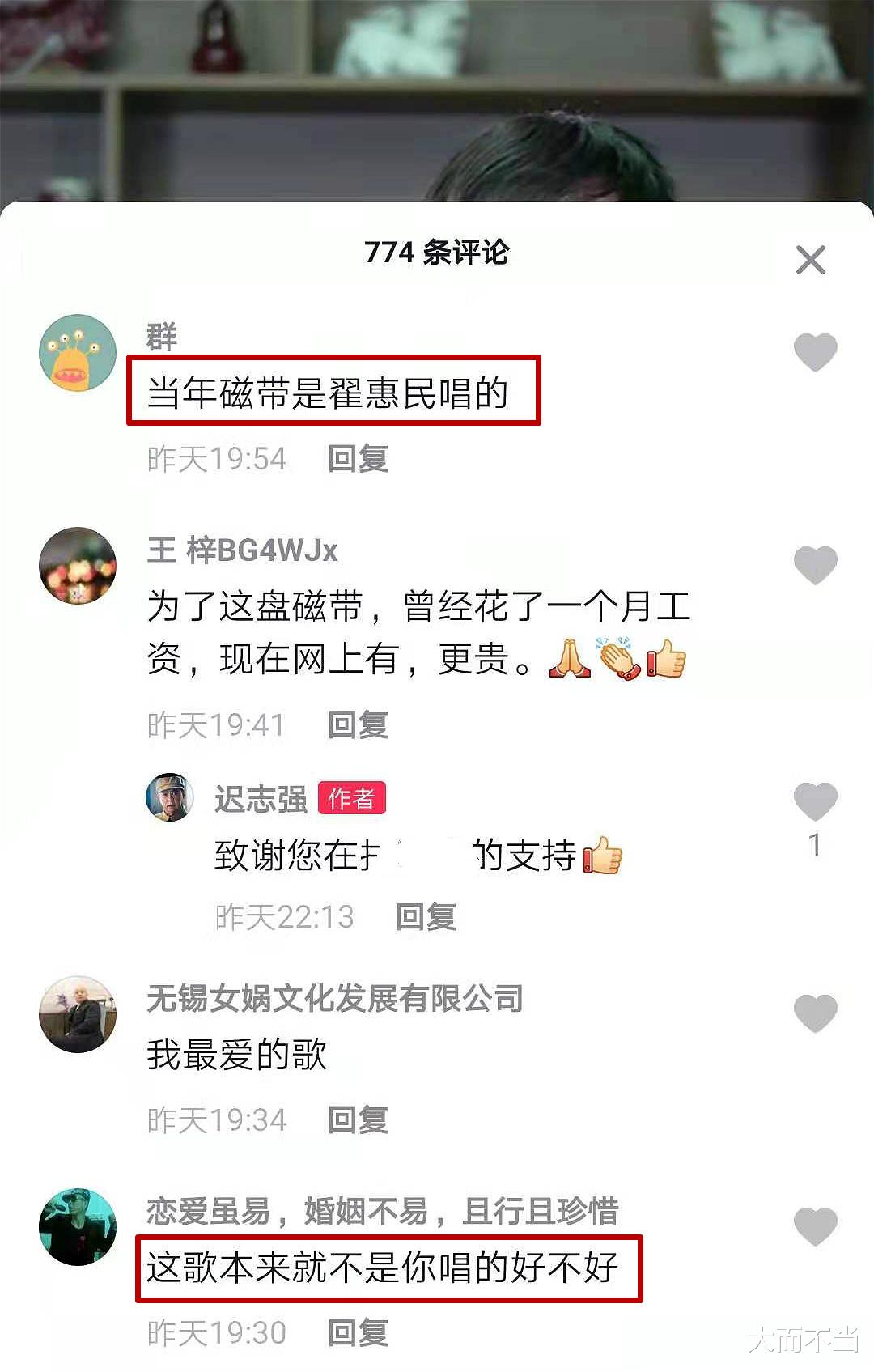The width and height of the screenshot is (874, 1372).
Task: Close the comments panel with the X
Action: (811, 257)
